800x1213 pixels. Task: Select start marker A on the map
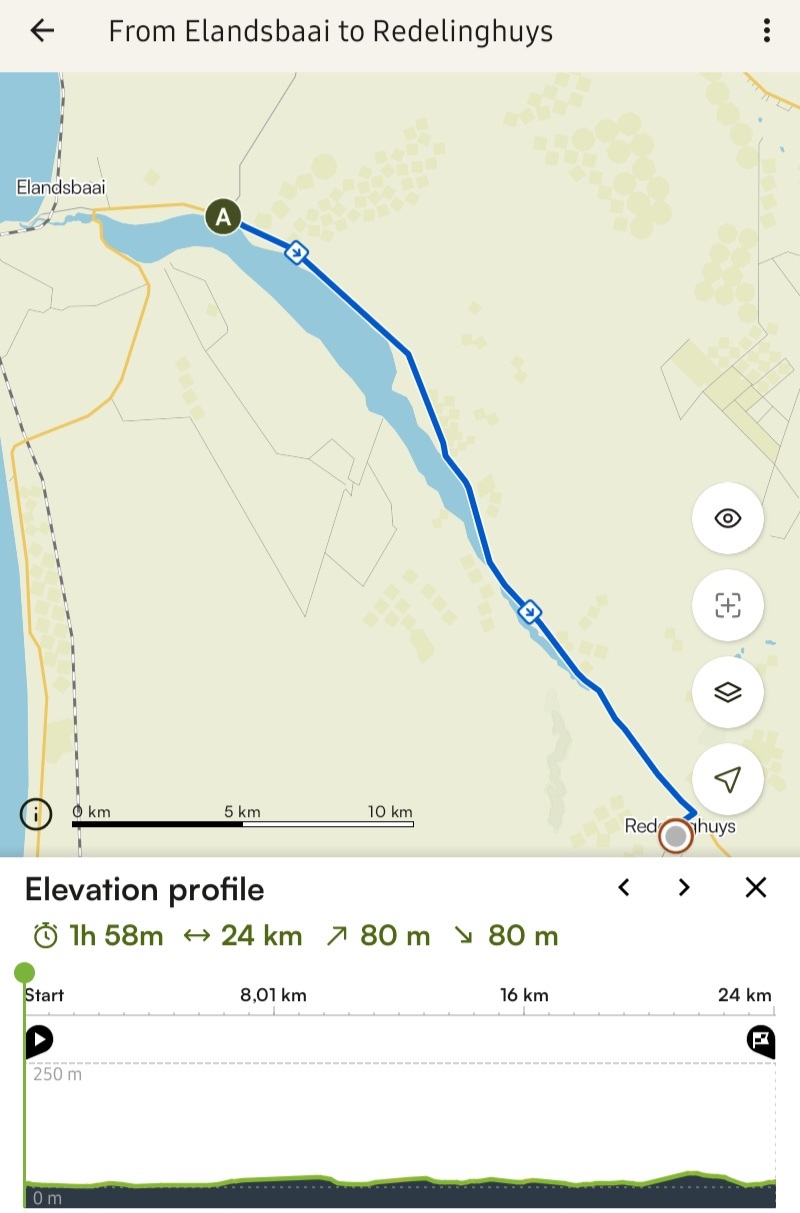pos(223,216)
